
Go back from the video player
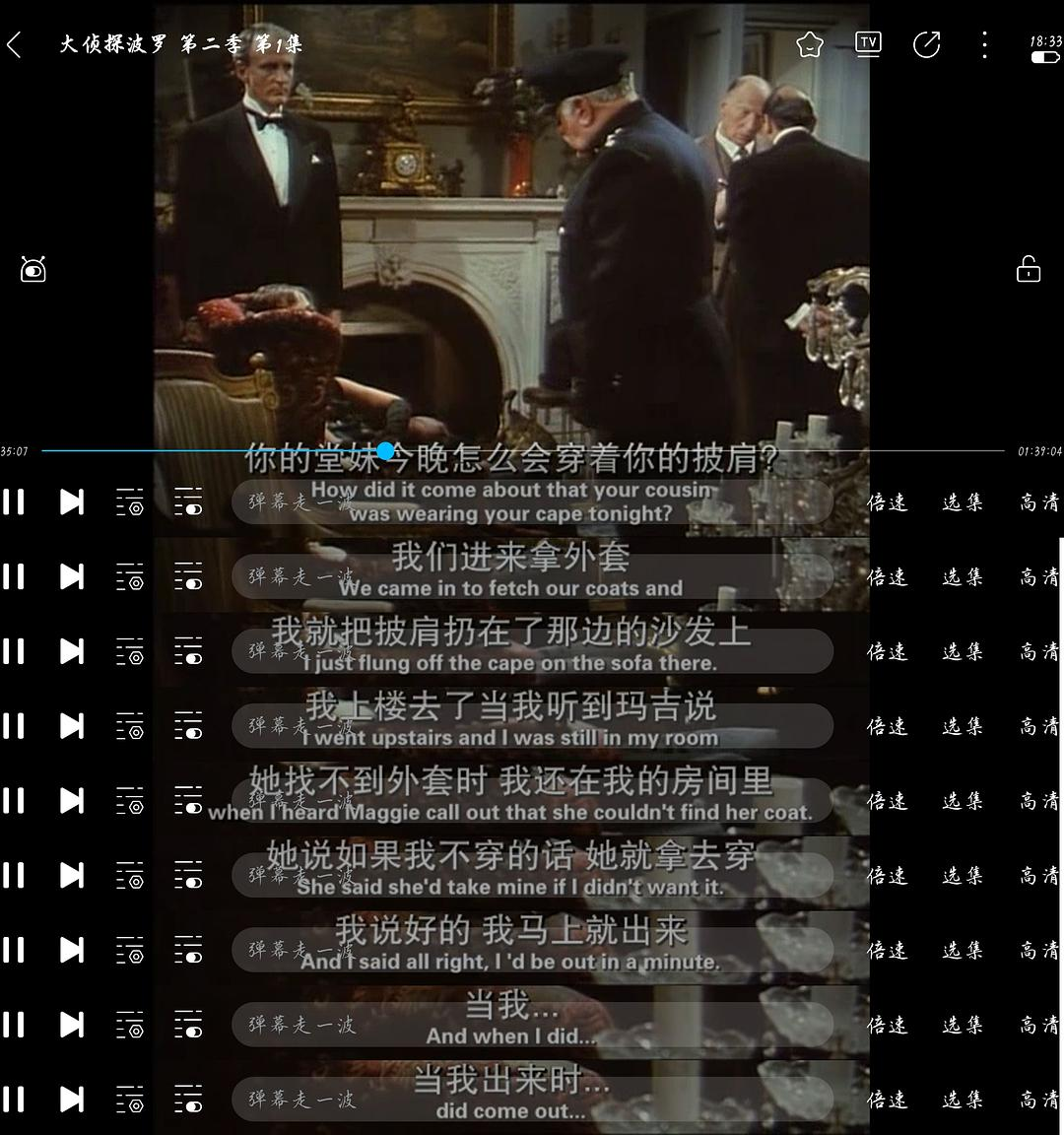point(15,44)
